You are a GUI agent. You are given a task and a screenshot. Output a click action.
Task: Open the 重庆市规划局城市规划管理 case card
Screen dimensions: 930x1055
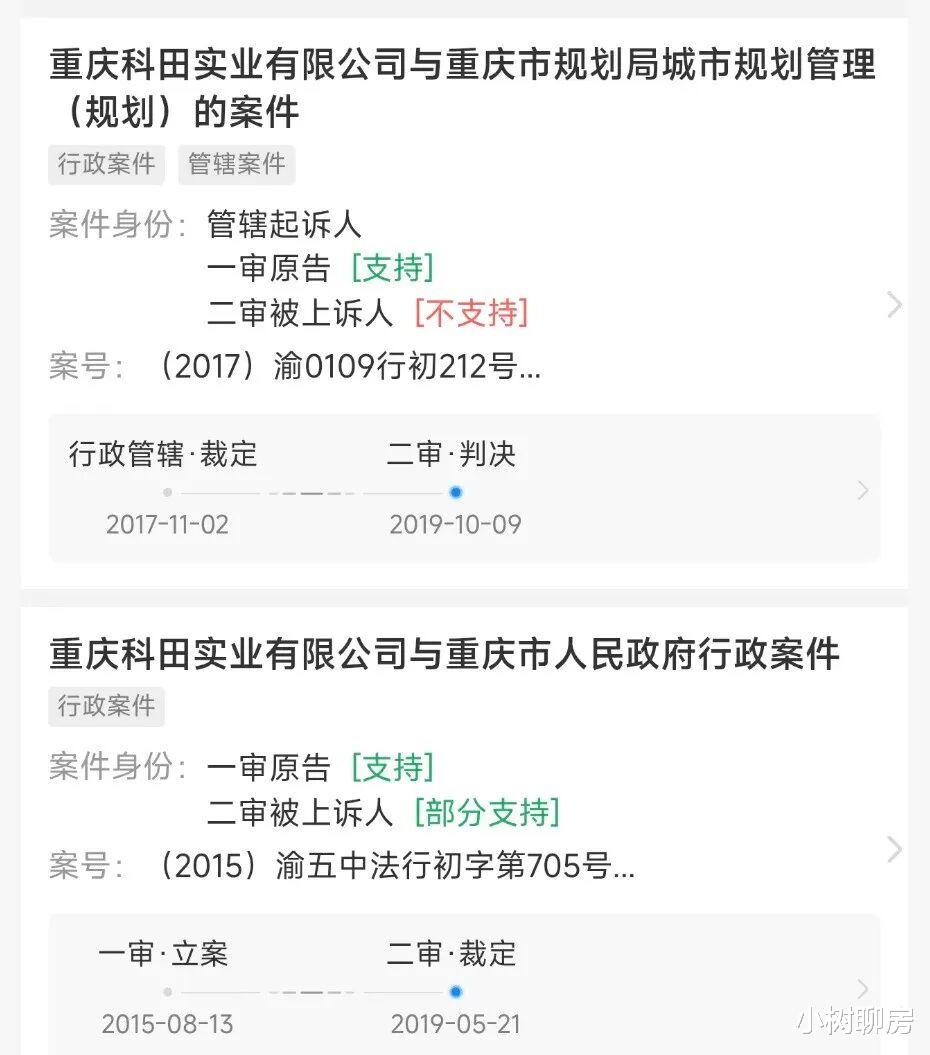464,304
